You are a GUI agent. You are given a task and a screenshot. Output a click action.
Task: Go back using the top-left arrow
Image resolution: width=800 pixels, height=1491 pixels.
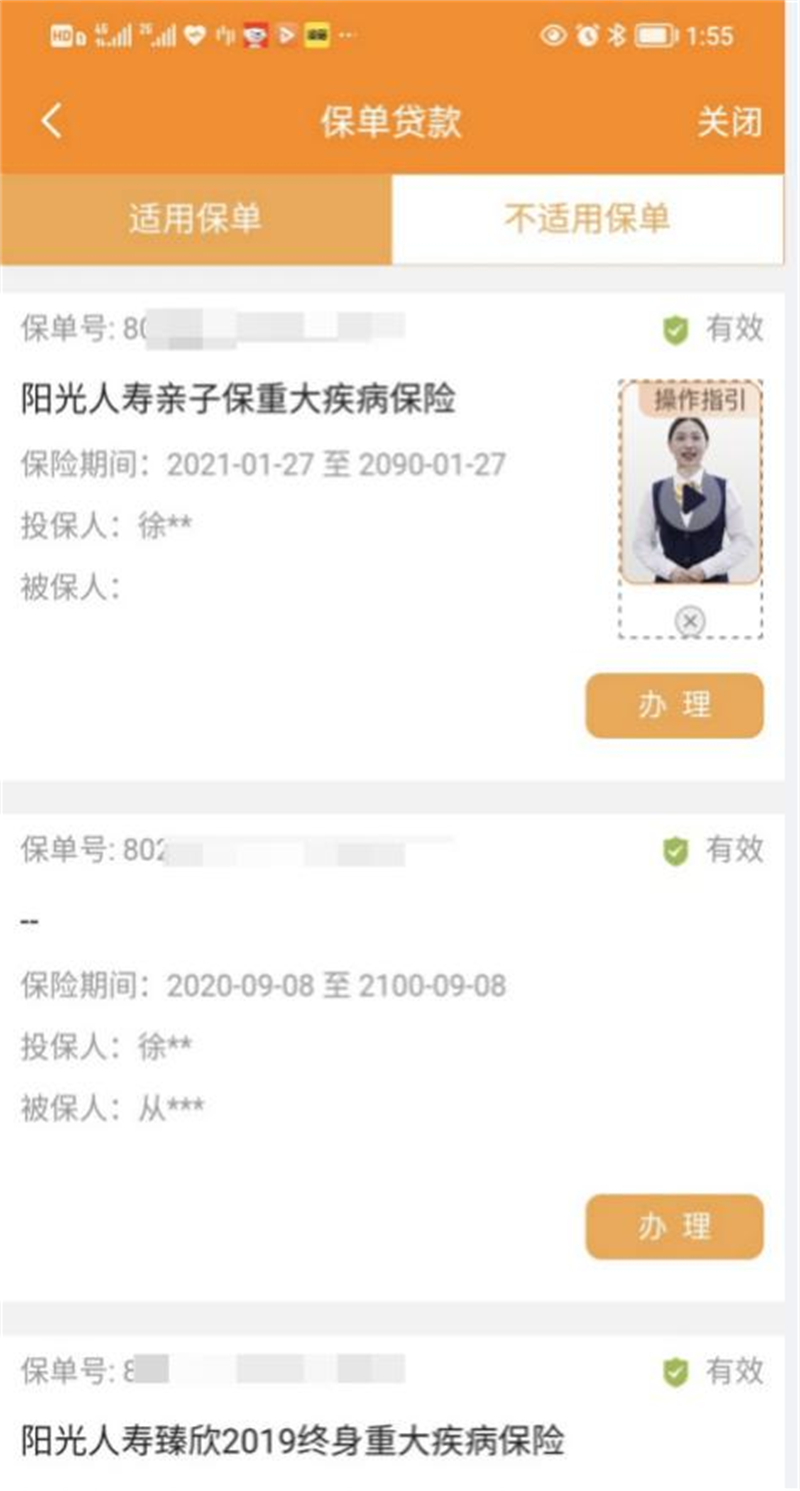(x=52, y=122)
